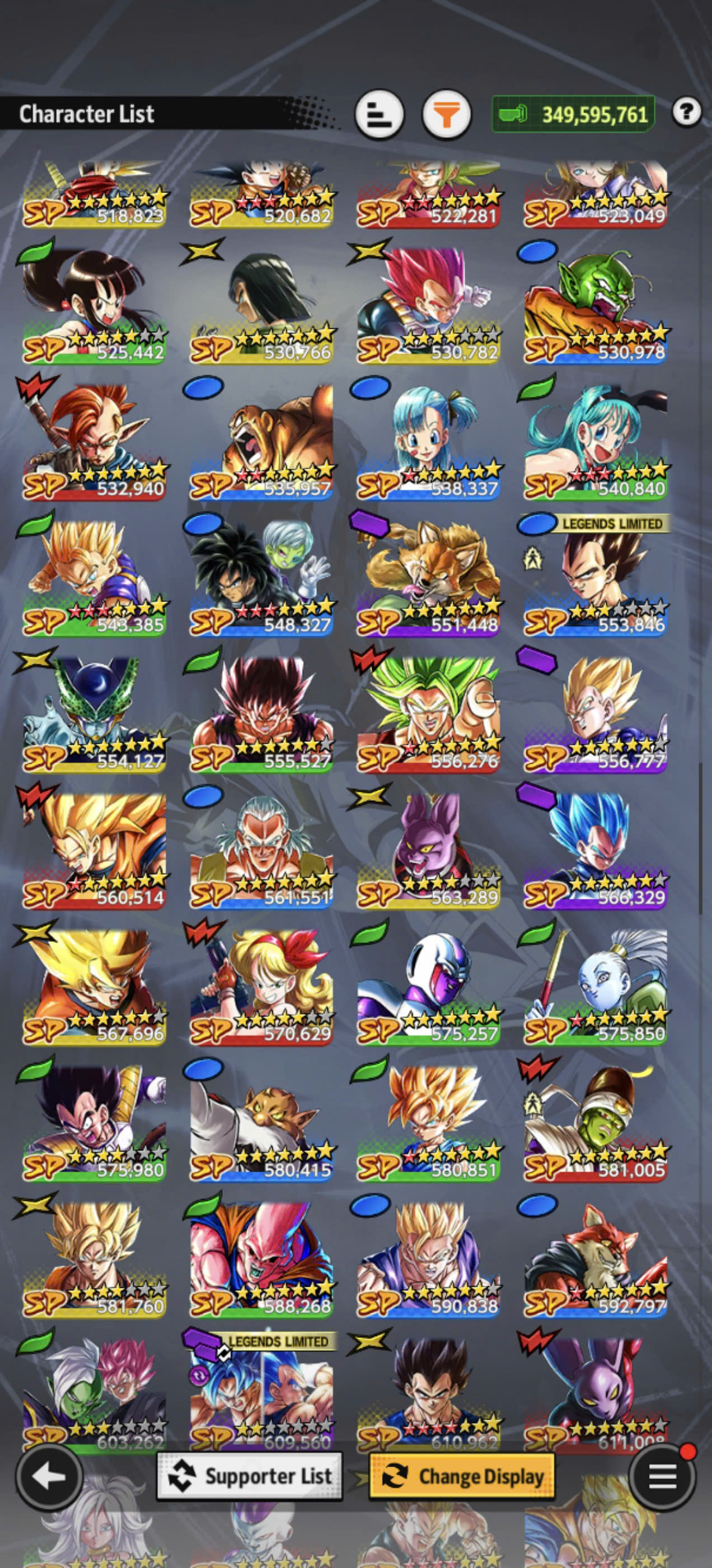712x1568 pixels.
Task: Open the sort order icon
Action: pyautogui.click(x=379, y=114)
